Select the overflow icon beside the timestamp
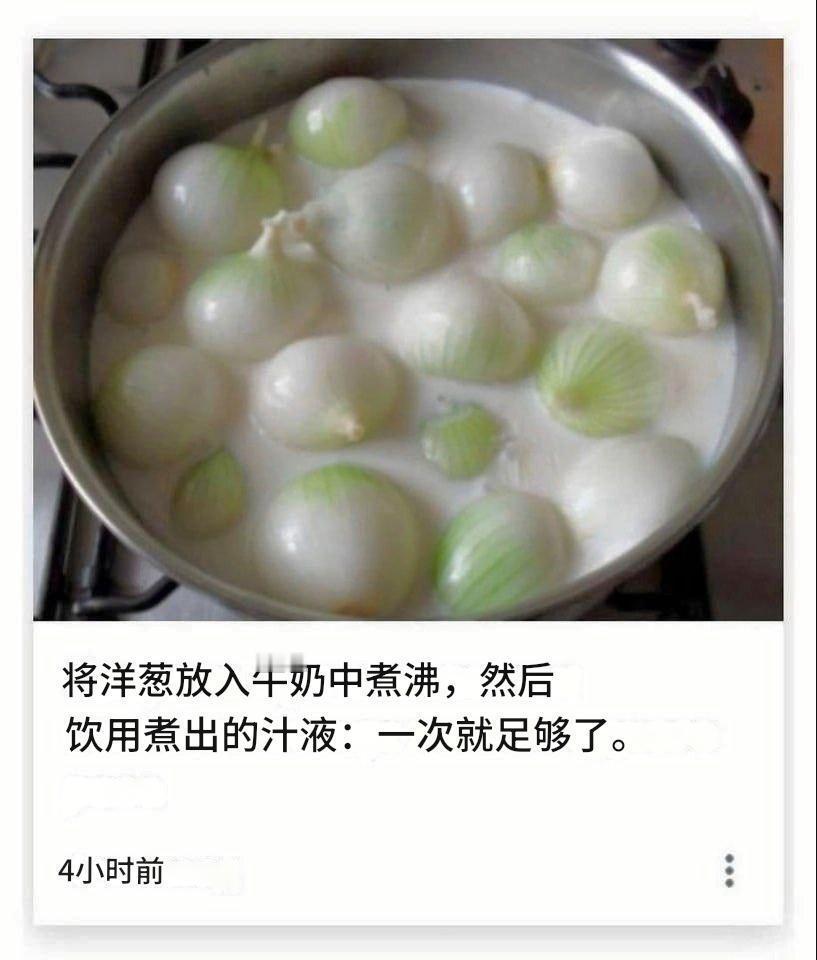The image size is (817, 960). [x=731, y=873]
